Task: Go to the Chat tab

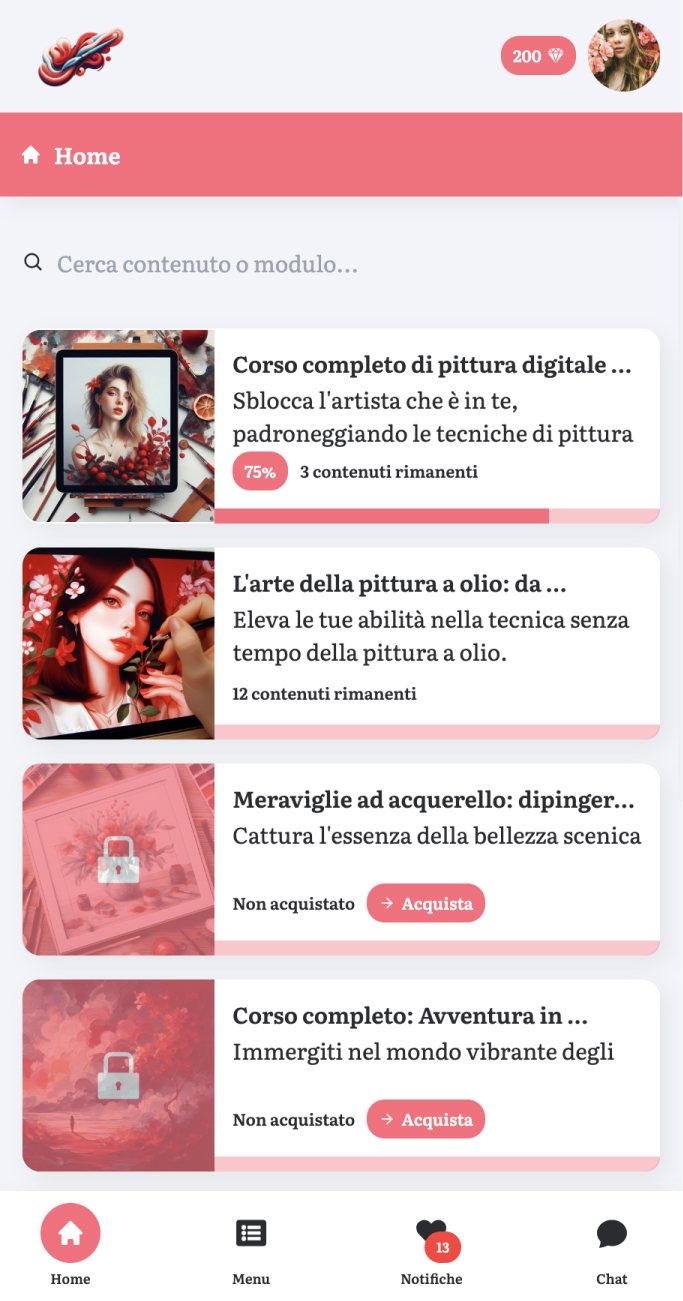Action: click(611, 1245)
